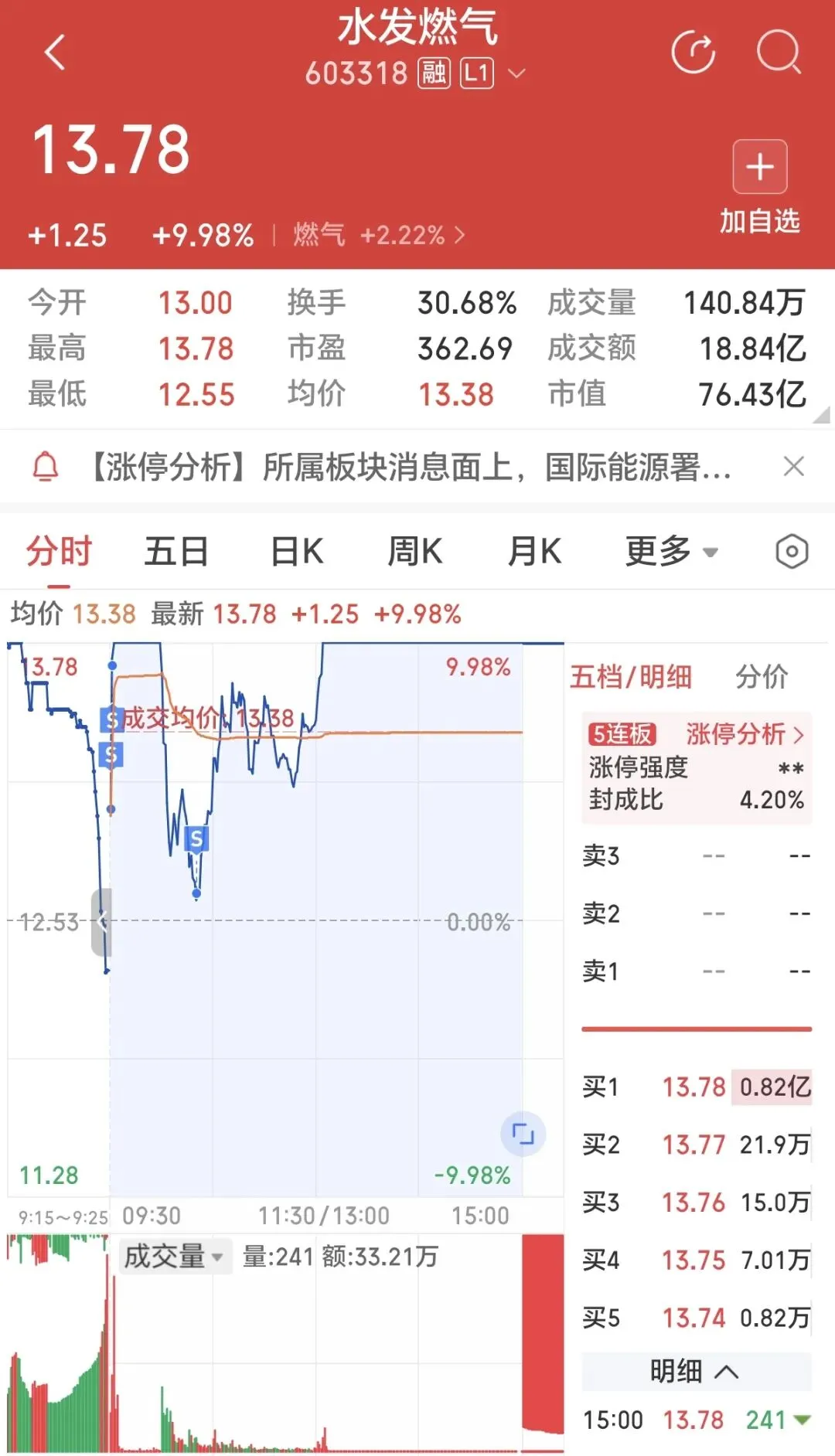Switch to the 周K chart tab

[414, 552]
